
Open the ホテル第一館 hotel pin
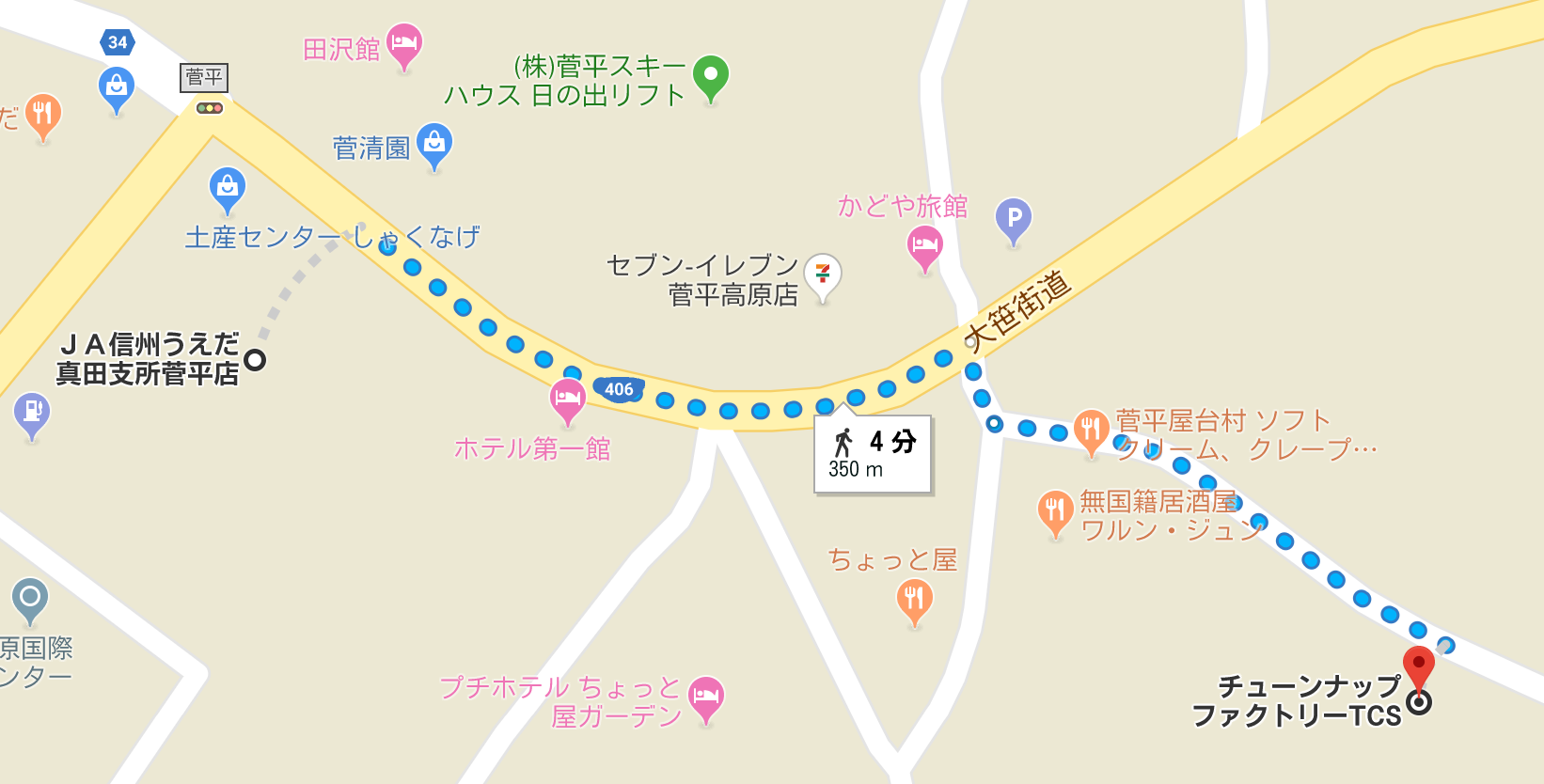(568, 399)
